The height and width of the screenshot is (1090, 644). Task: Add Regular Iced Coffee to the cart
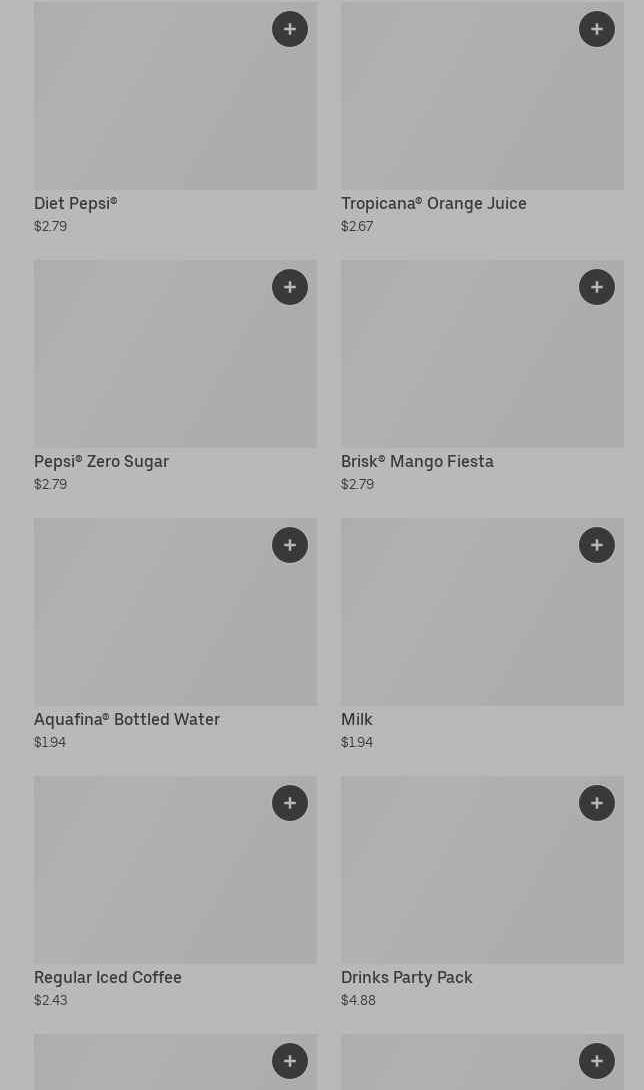pyautogui.click(x=290, y=803)
